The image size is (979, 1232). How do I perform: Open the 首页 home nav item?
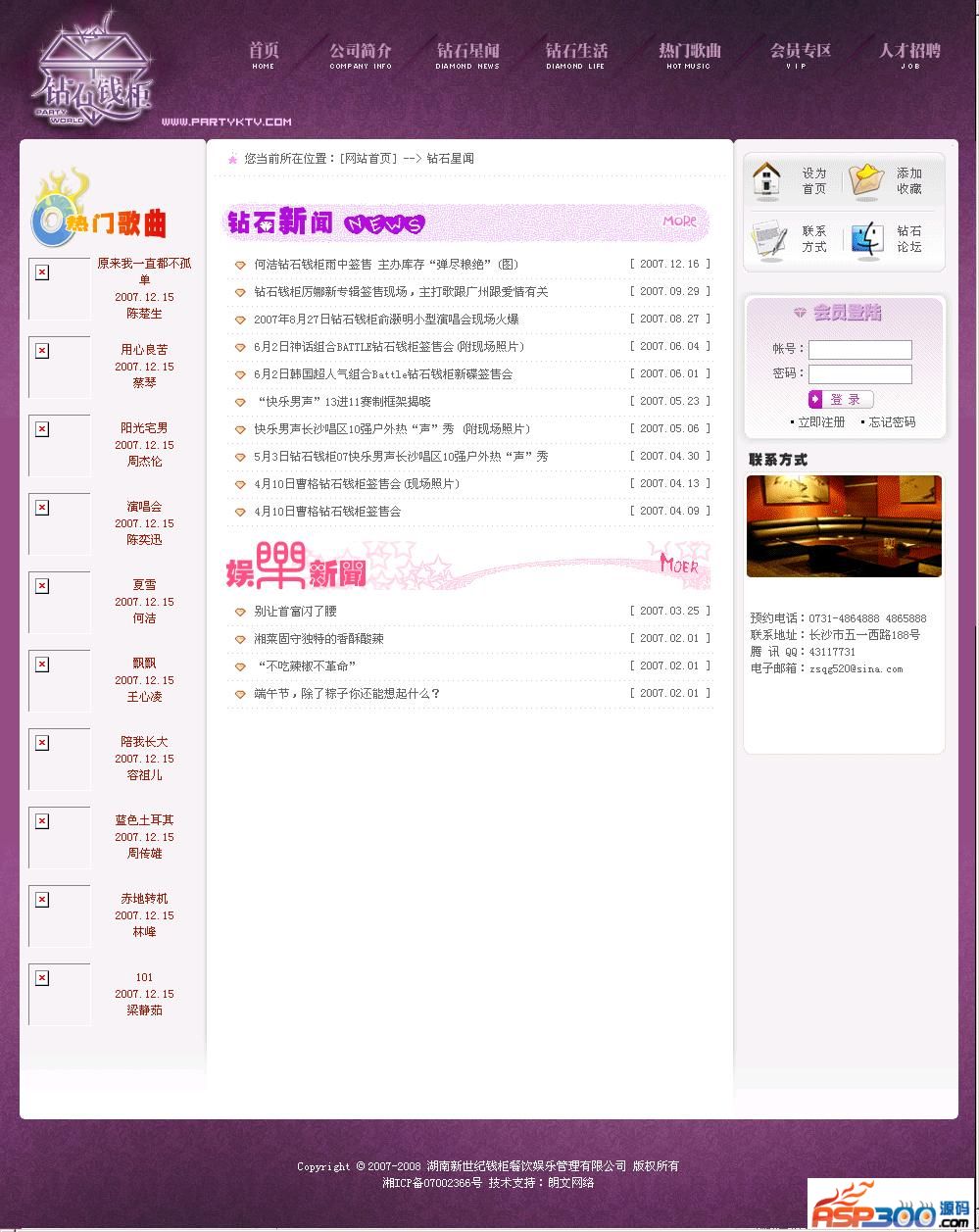[263, 54]
